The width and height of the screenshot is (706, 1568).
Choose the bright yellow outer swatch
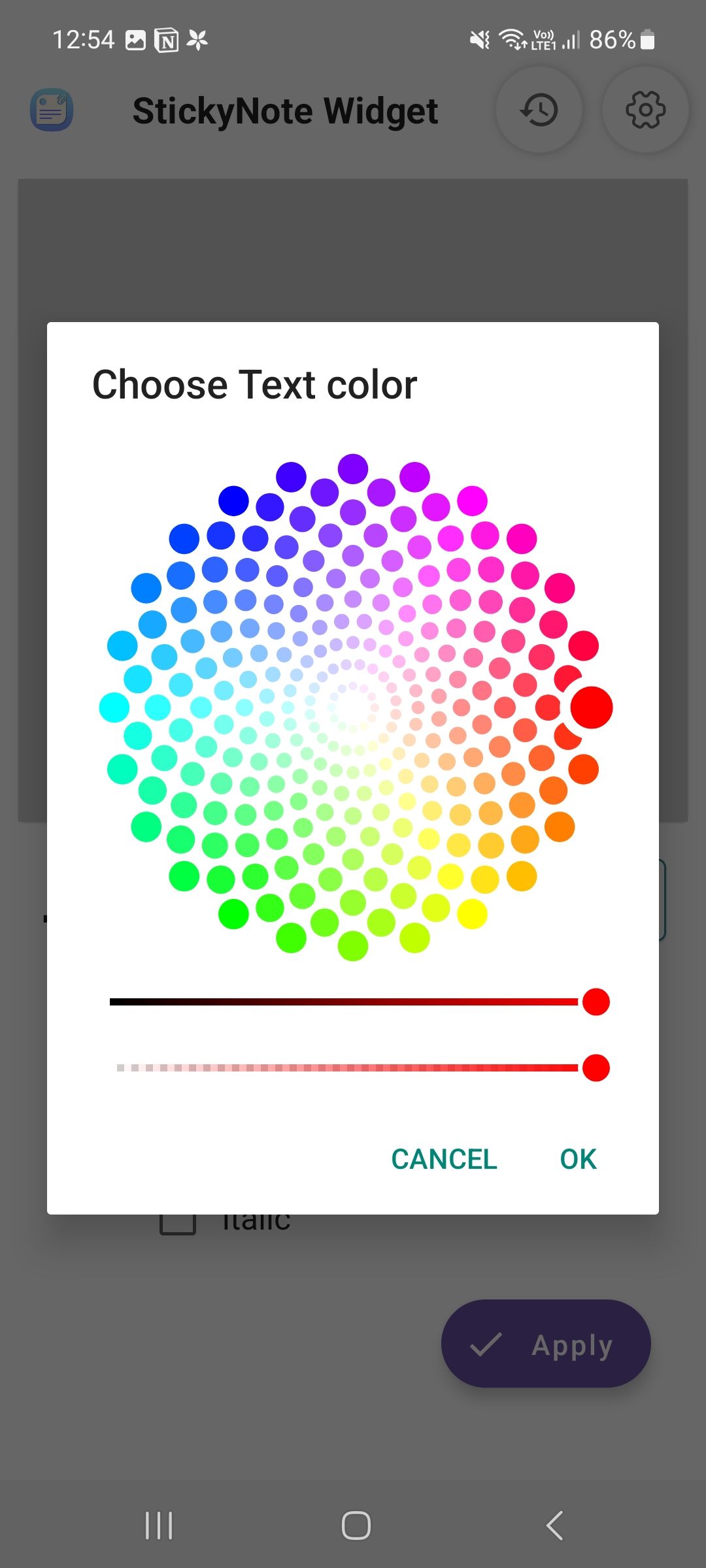point(472,913)
